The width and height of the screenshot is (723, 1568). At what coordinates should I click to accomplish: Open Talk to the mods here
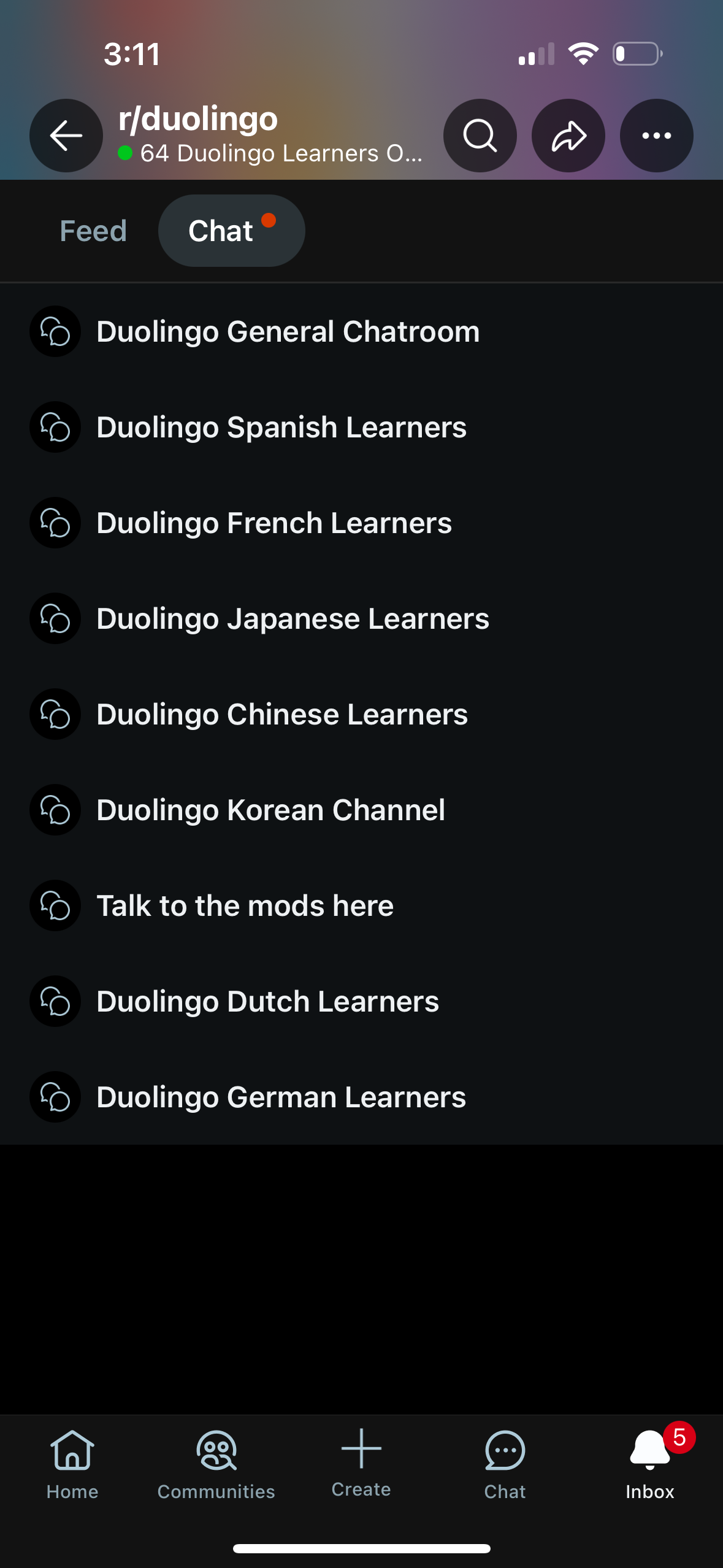[x=245, y=906]
